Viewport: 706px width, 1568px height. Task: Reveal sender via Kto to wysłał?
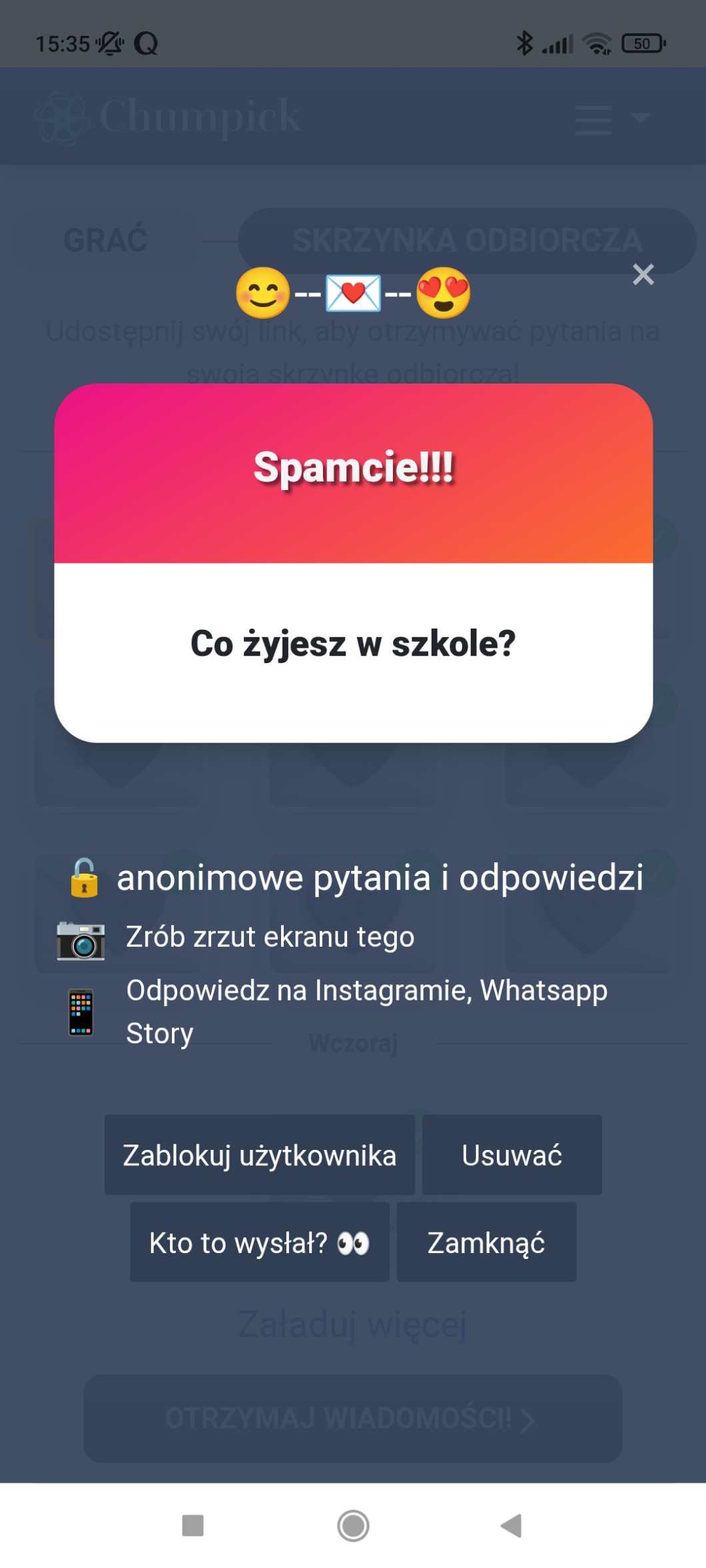tap(259, 1242)
